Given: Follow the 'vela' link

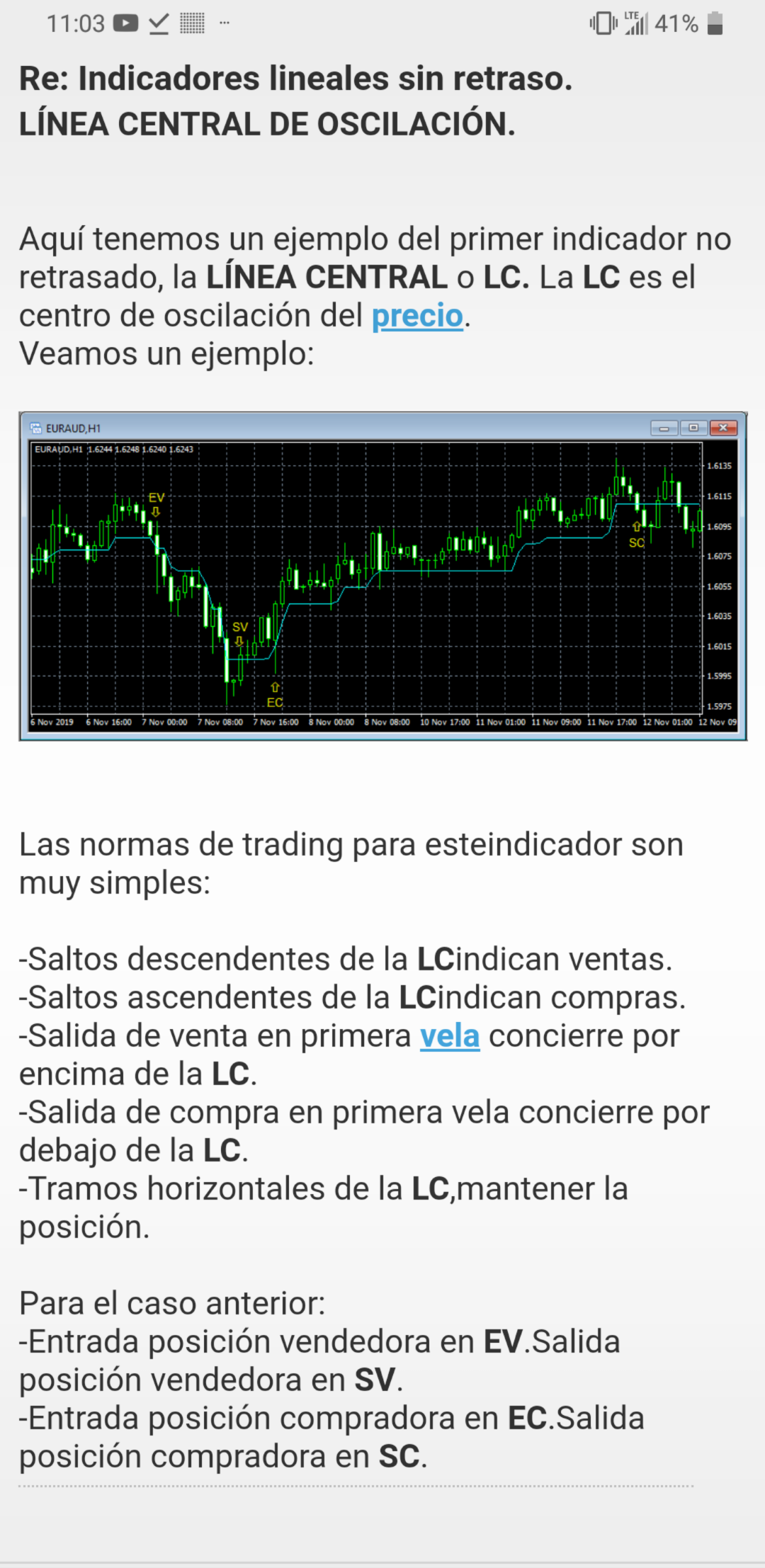Looking at the screenshot, I should click(450, 1036).
